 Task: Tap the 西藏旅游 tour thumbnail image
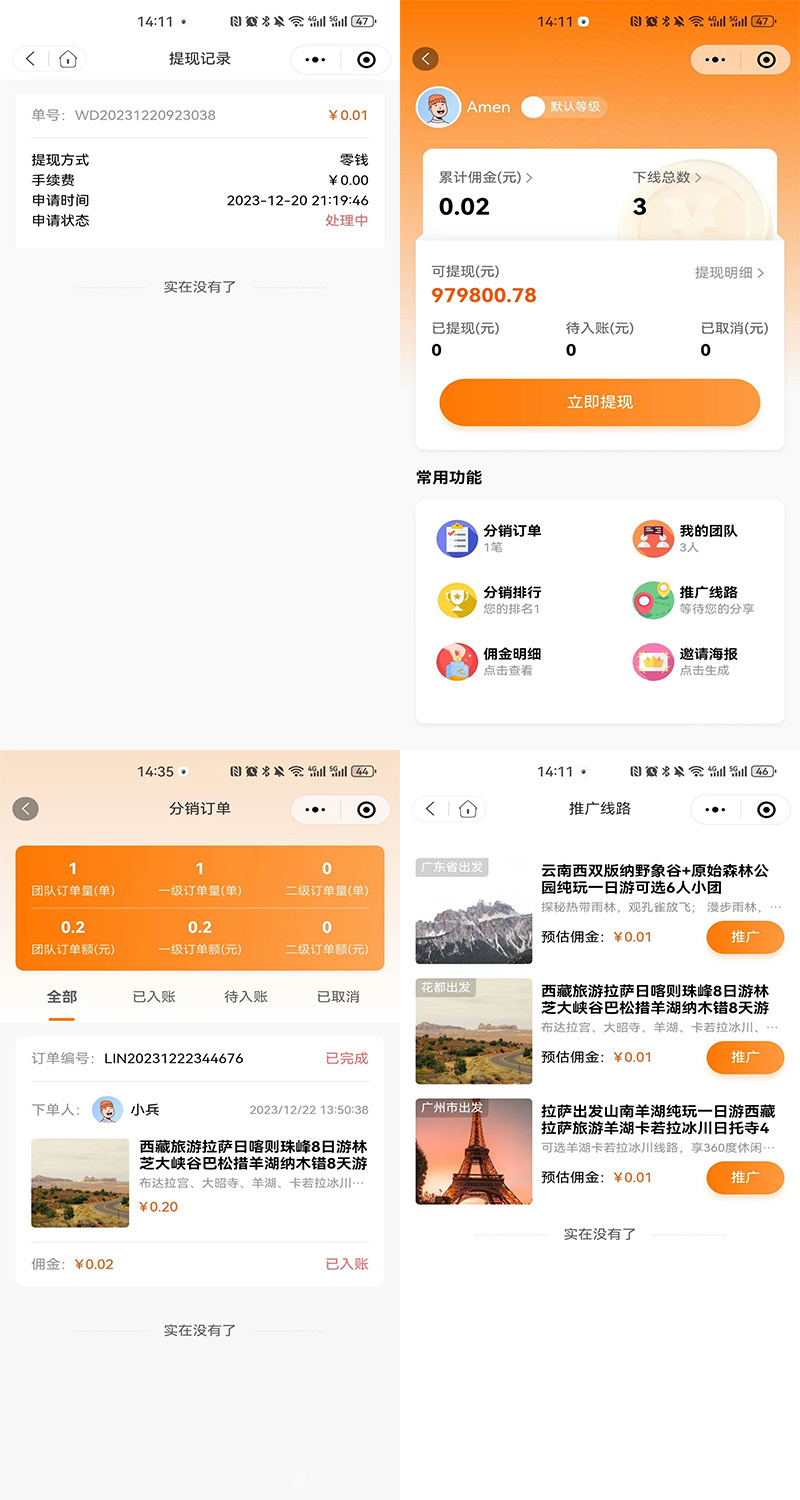[x=473, y=1031]
